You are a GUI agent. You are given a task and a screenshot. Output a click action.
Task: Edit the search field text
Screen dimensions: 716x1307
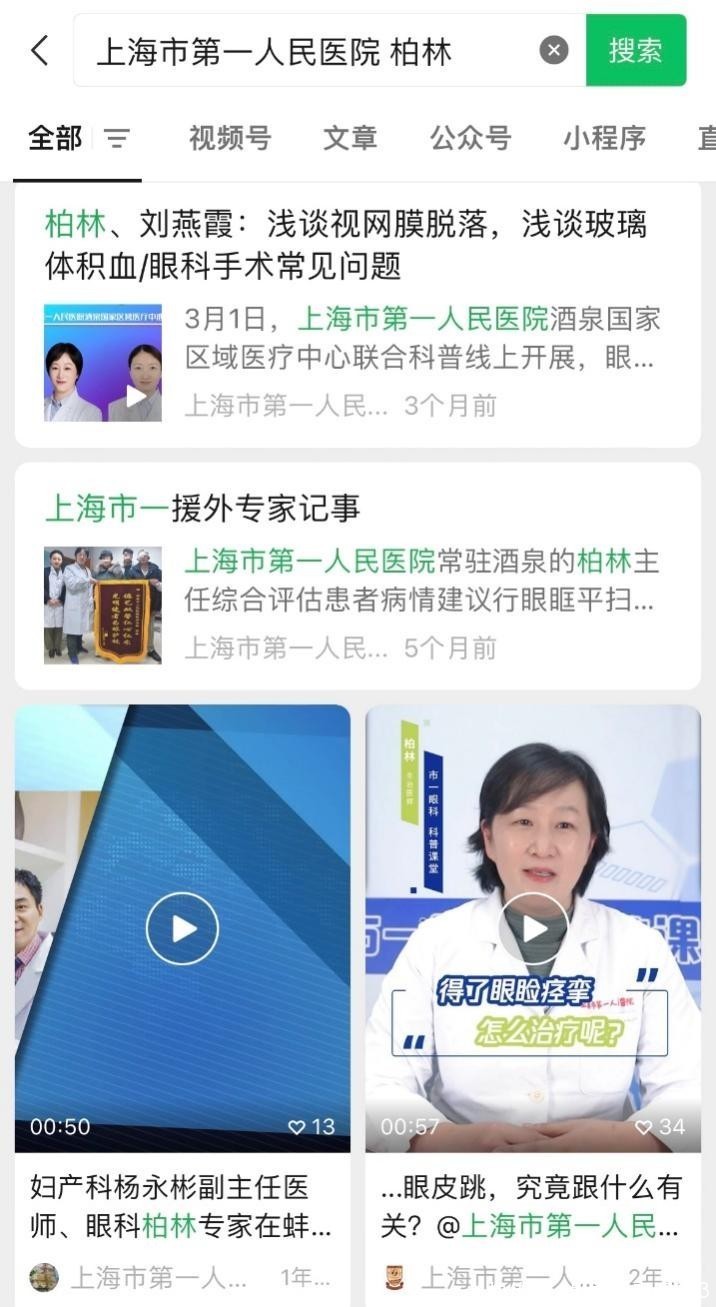[x=300, y=51]
